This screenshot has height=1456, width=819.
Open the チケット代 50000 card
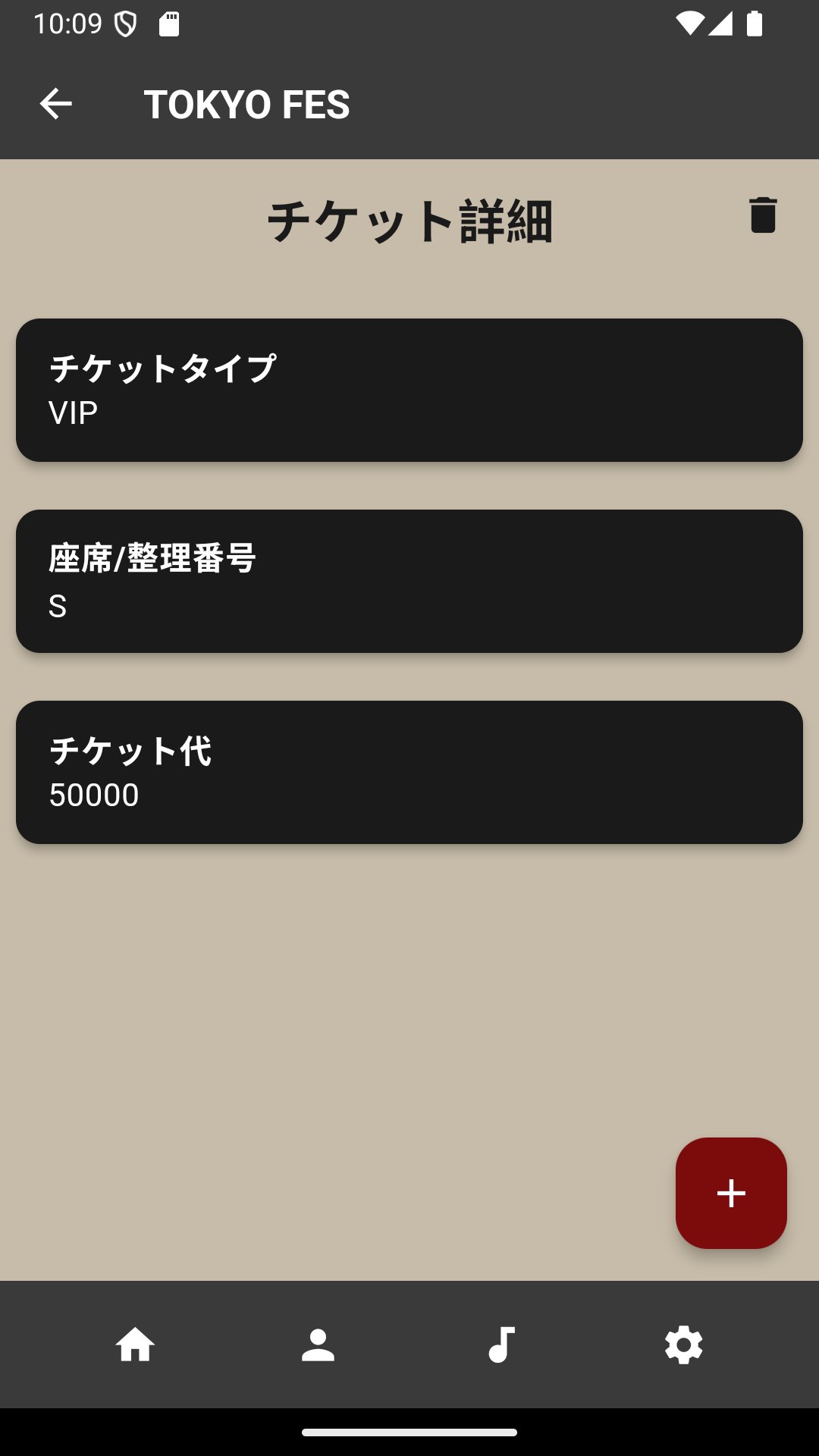click(x=409, y=772)
